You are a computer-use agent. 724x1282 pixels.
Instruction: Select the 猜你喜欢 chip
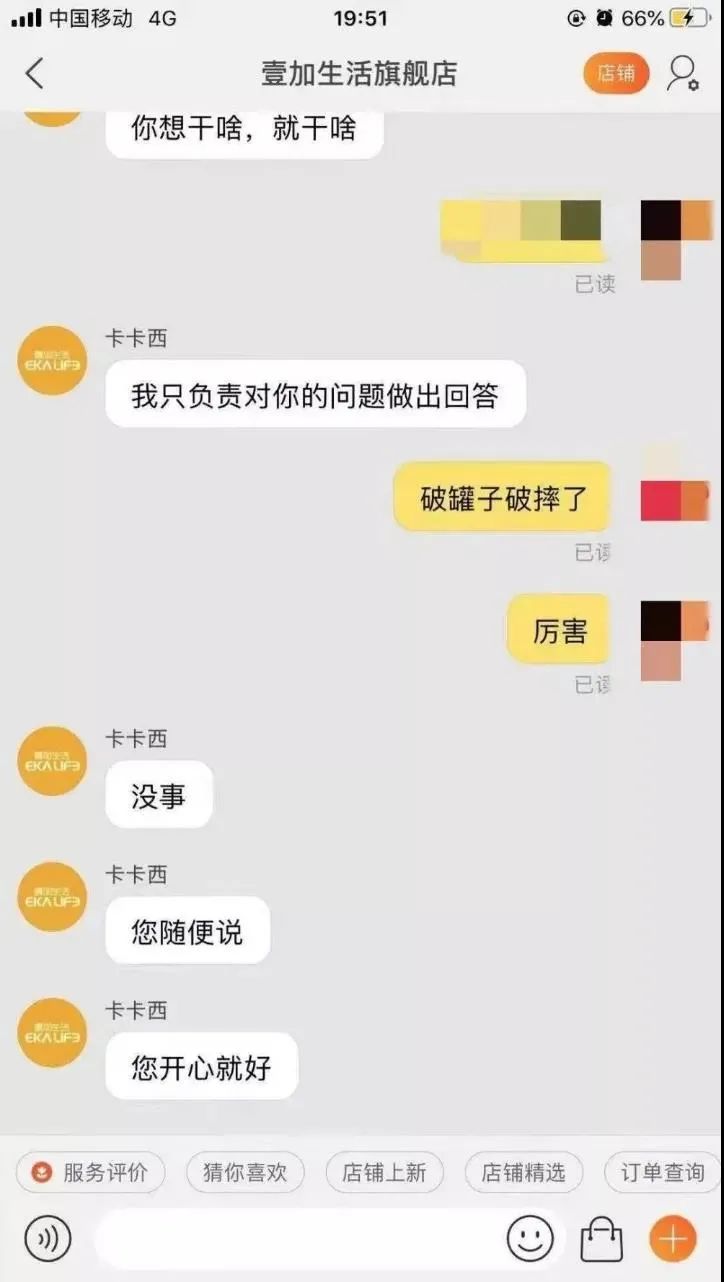245,1172
